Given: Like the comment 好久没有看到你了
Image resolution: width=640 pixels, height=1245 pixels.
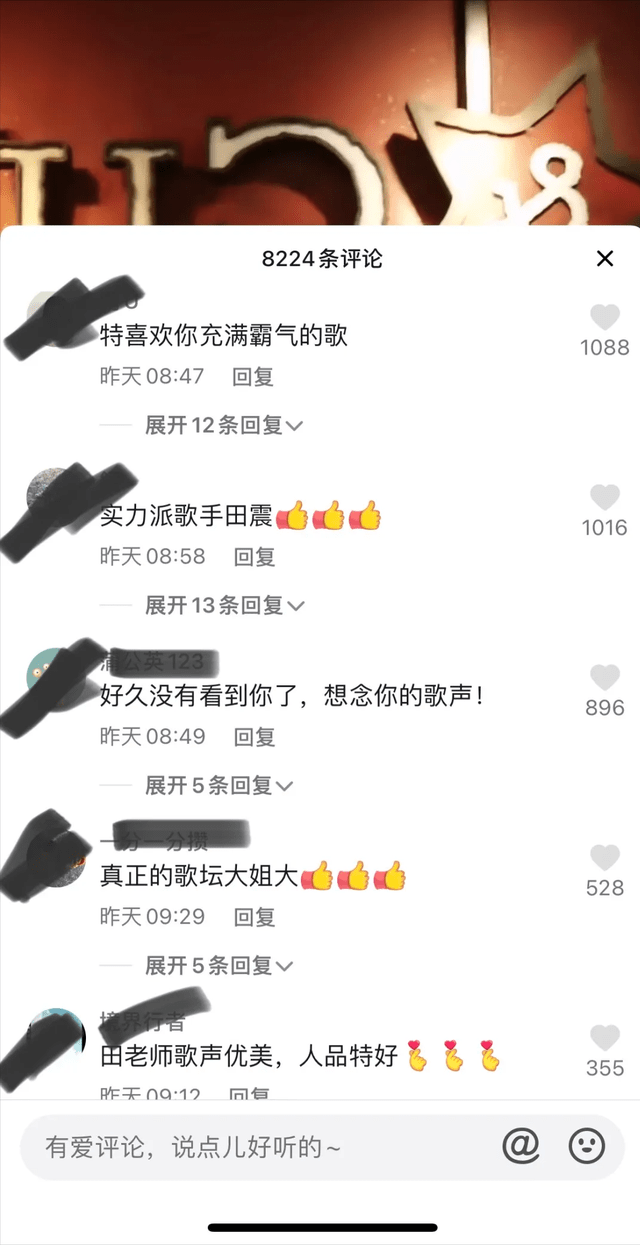Looking at the screenshot, I should tap(605, 678).
